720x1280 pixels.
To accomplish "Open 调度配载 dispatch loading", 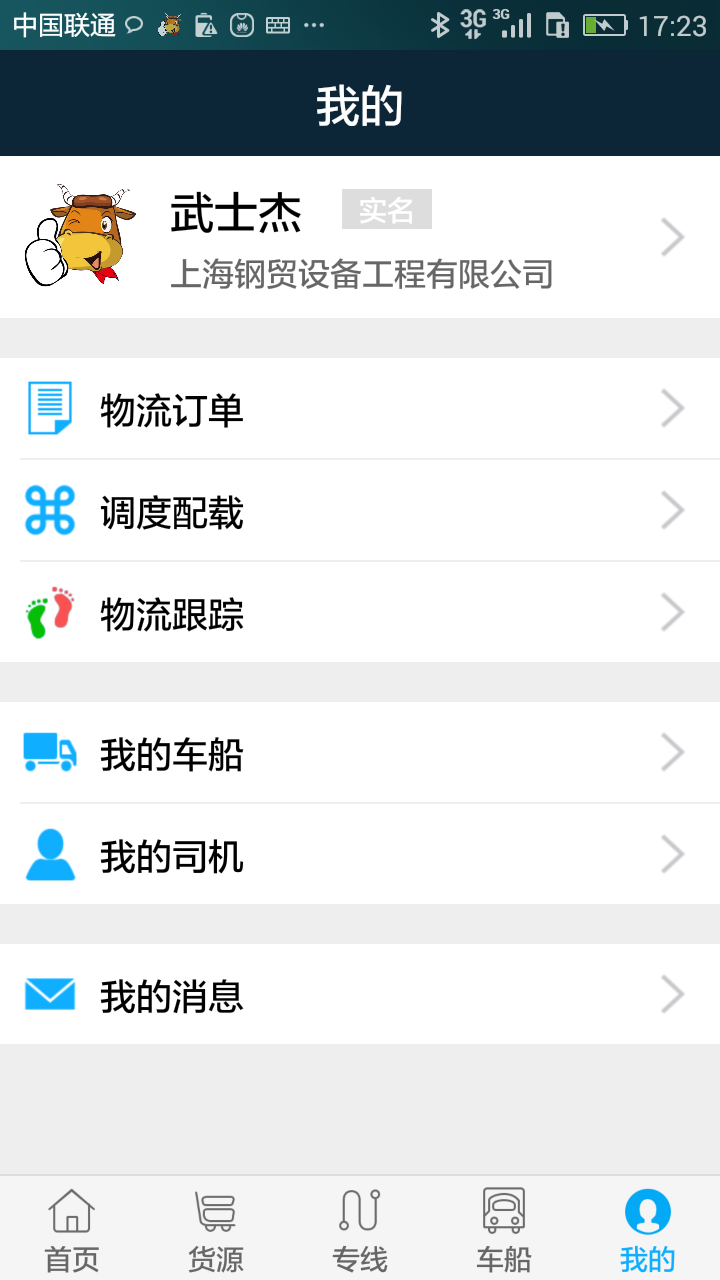I will tap(360, 512).
